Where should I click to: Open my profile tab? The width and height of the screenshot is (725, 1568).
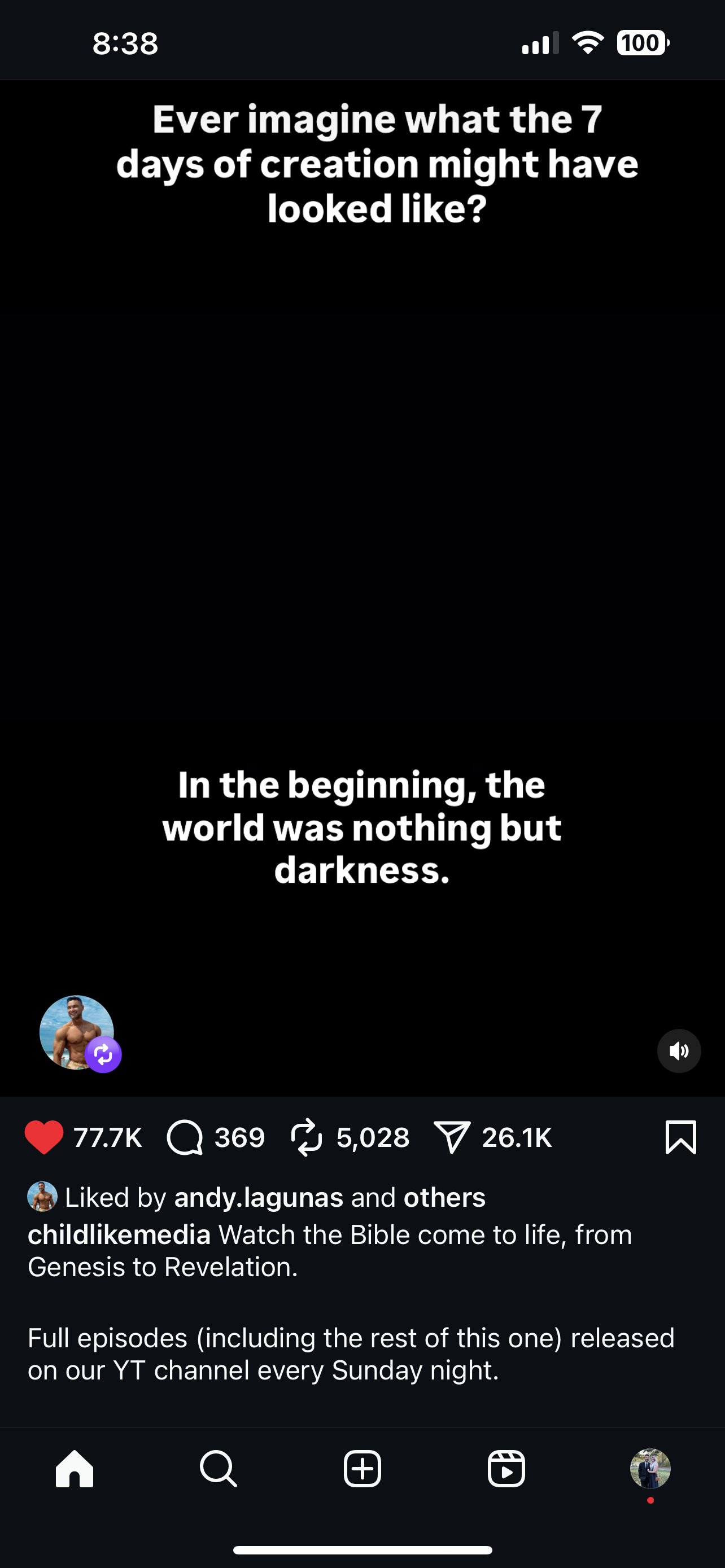tap(650, 1468)
